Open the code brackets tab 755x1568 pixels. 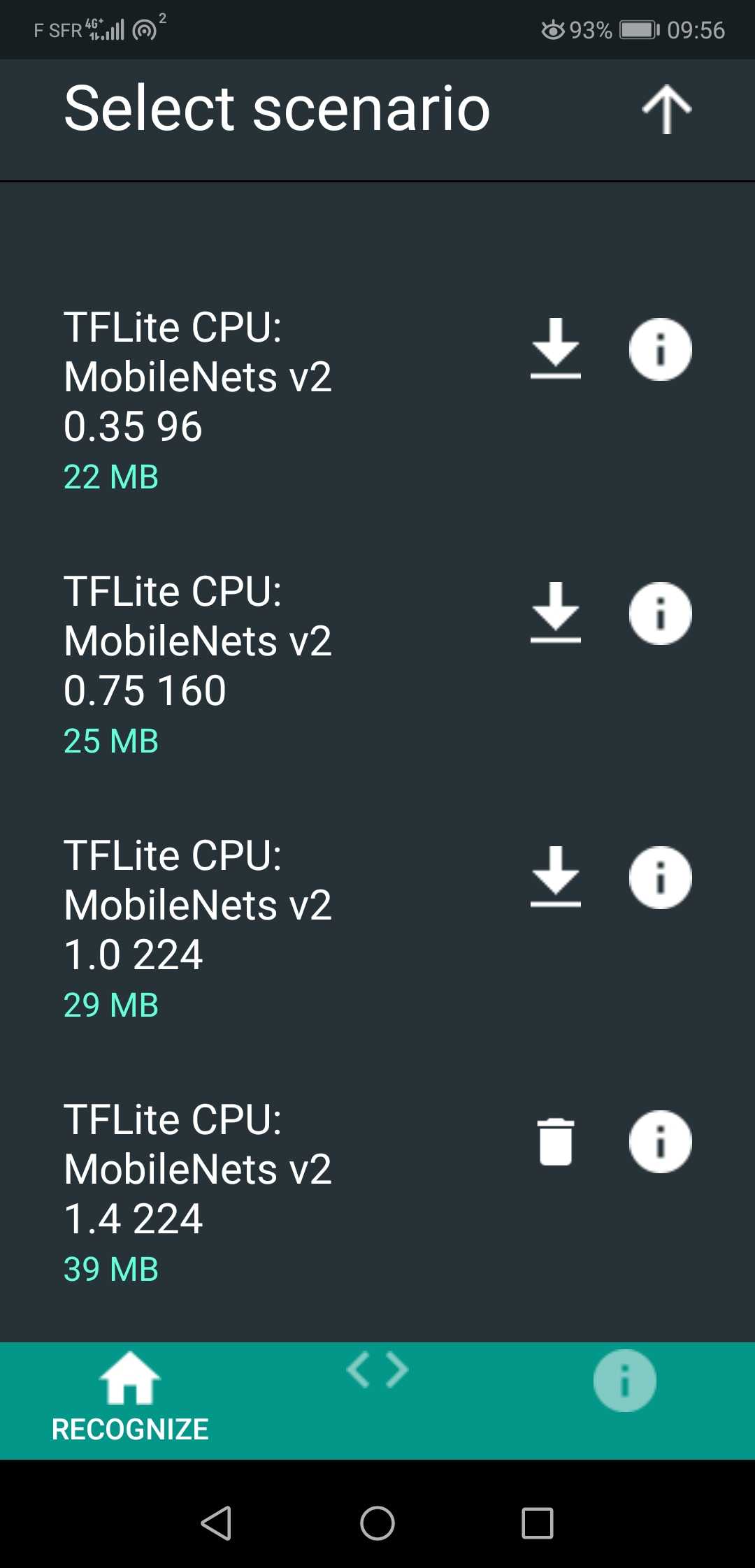pos(377,1370)
